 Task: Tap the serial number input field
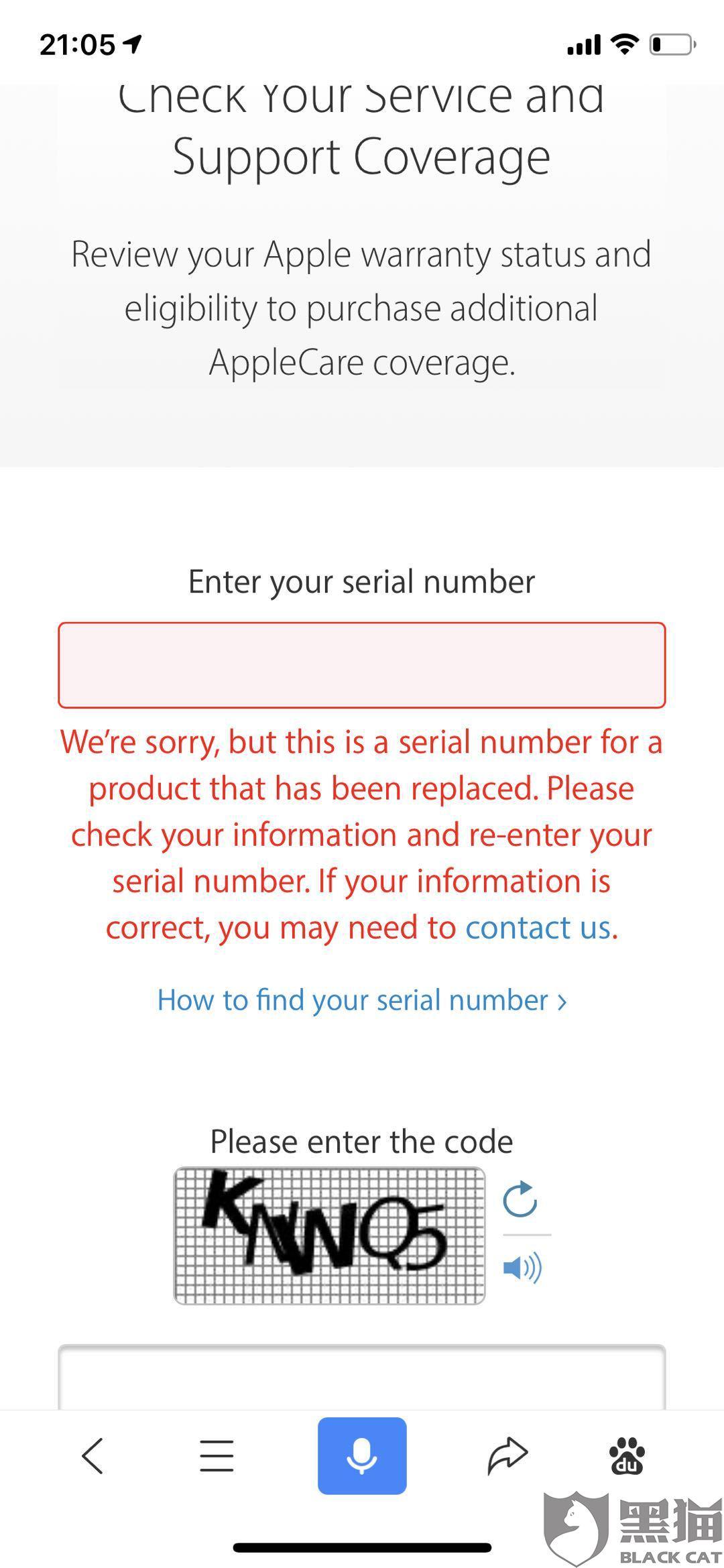[362, 665]
